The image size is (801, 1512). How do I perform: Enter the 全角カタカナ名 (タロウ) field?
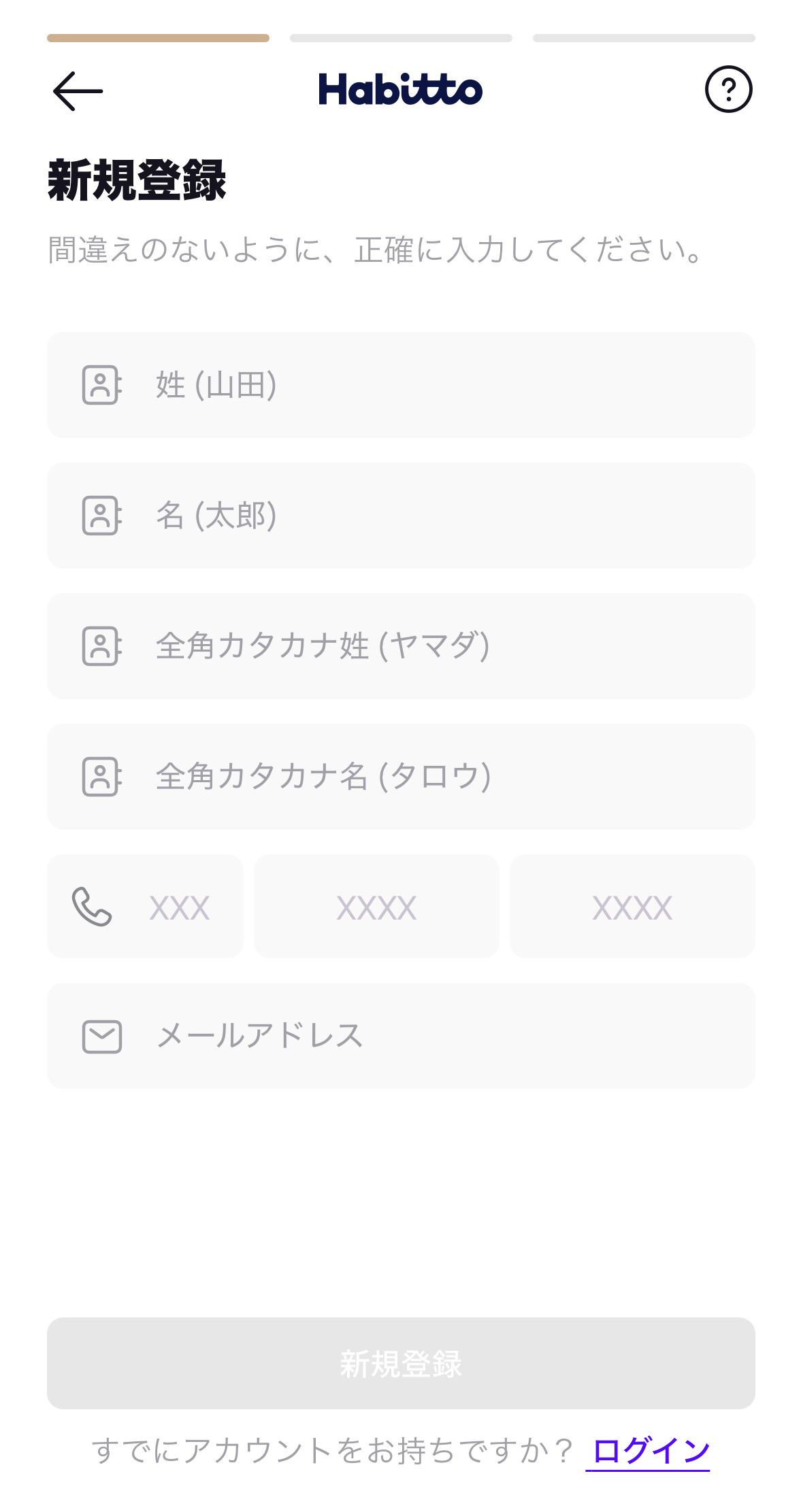401,777
